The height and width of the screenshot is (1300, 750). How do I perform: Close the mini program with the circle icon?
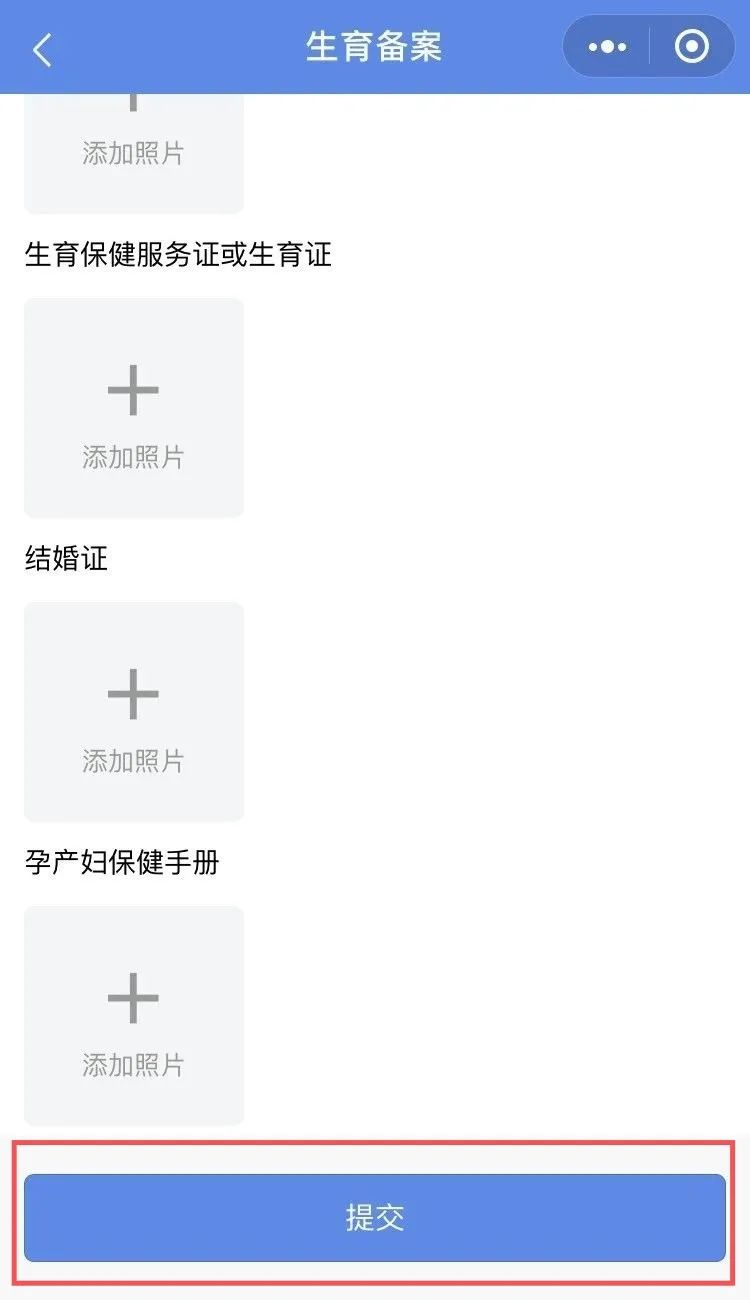[x=692, y=47]
